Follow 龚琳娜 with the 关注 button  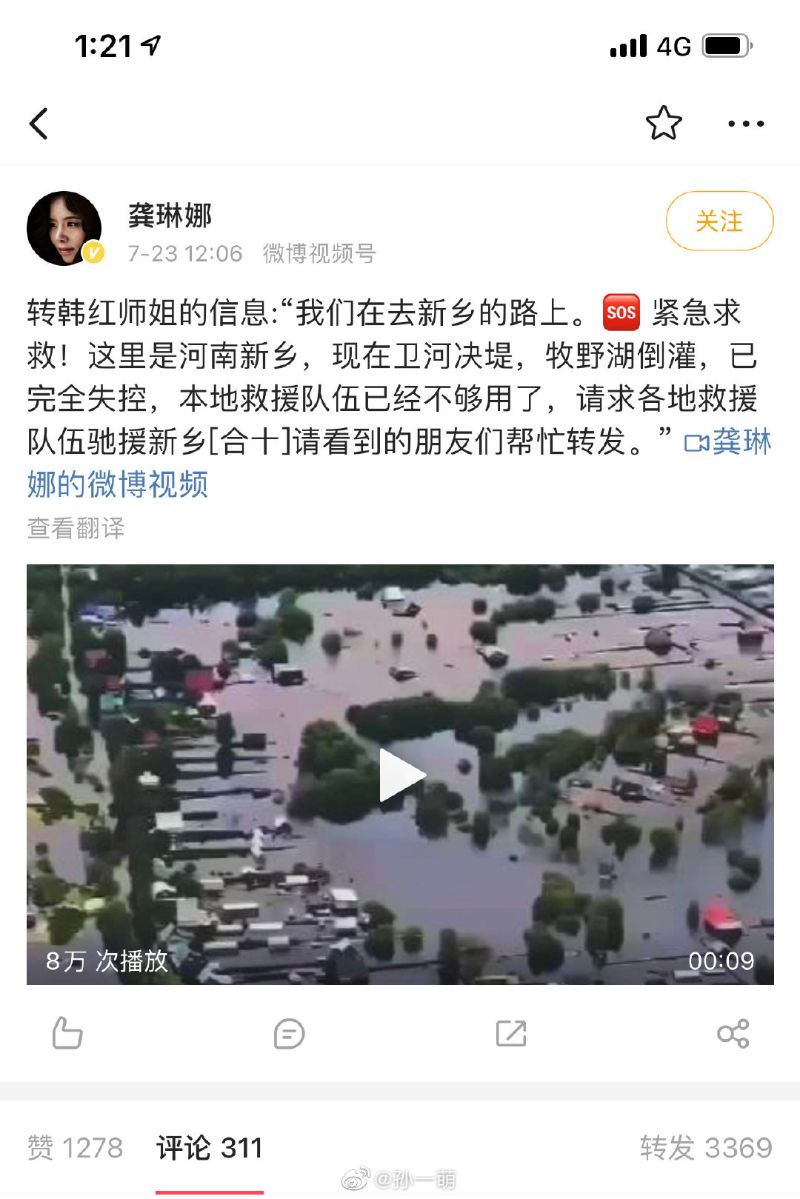[x=719, y=221]
